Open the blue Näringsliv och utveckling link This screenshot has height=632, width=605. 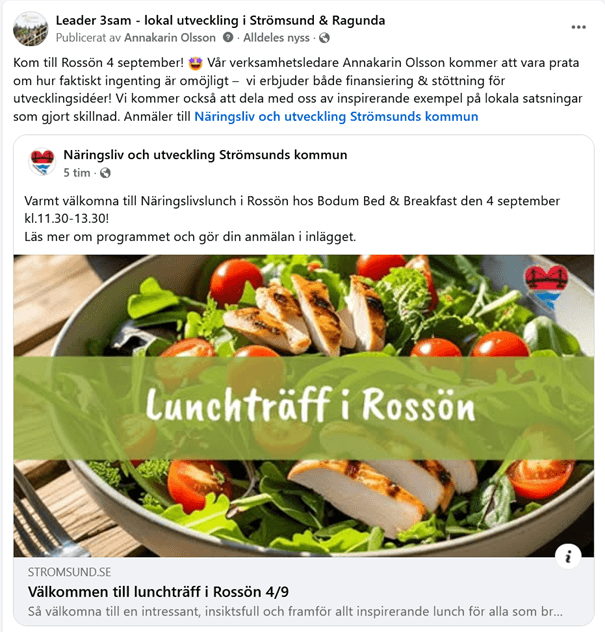coord(336,117)
